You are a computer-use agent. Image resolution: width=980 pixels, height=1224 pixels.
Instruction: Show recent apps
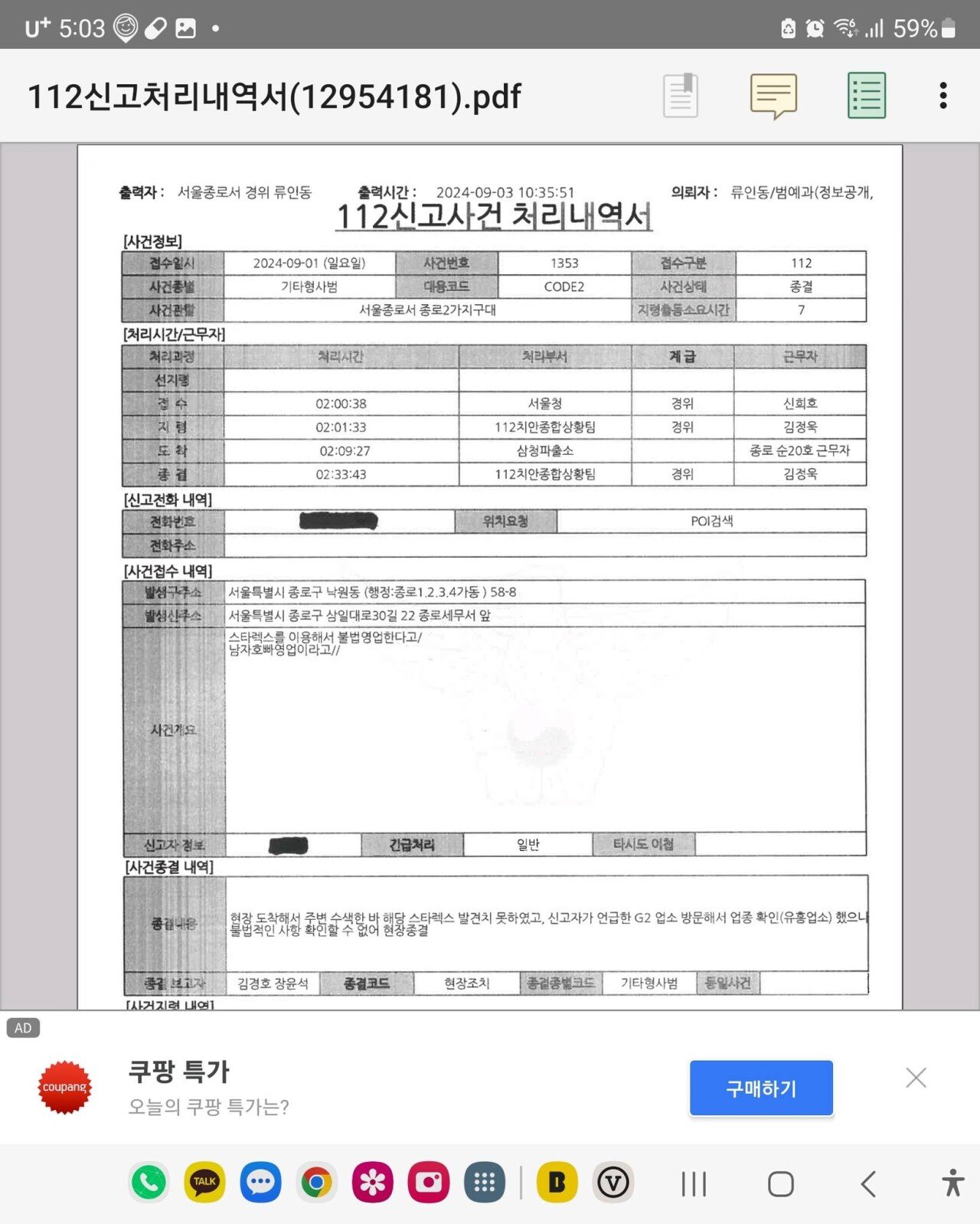694,1184
